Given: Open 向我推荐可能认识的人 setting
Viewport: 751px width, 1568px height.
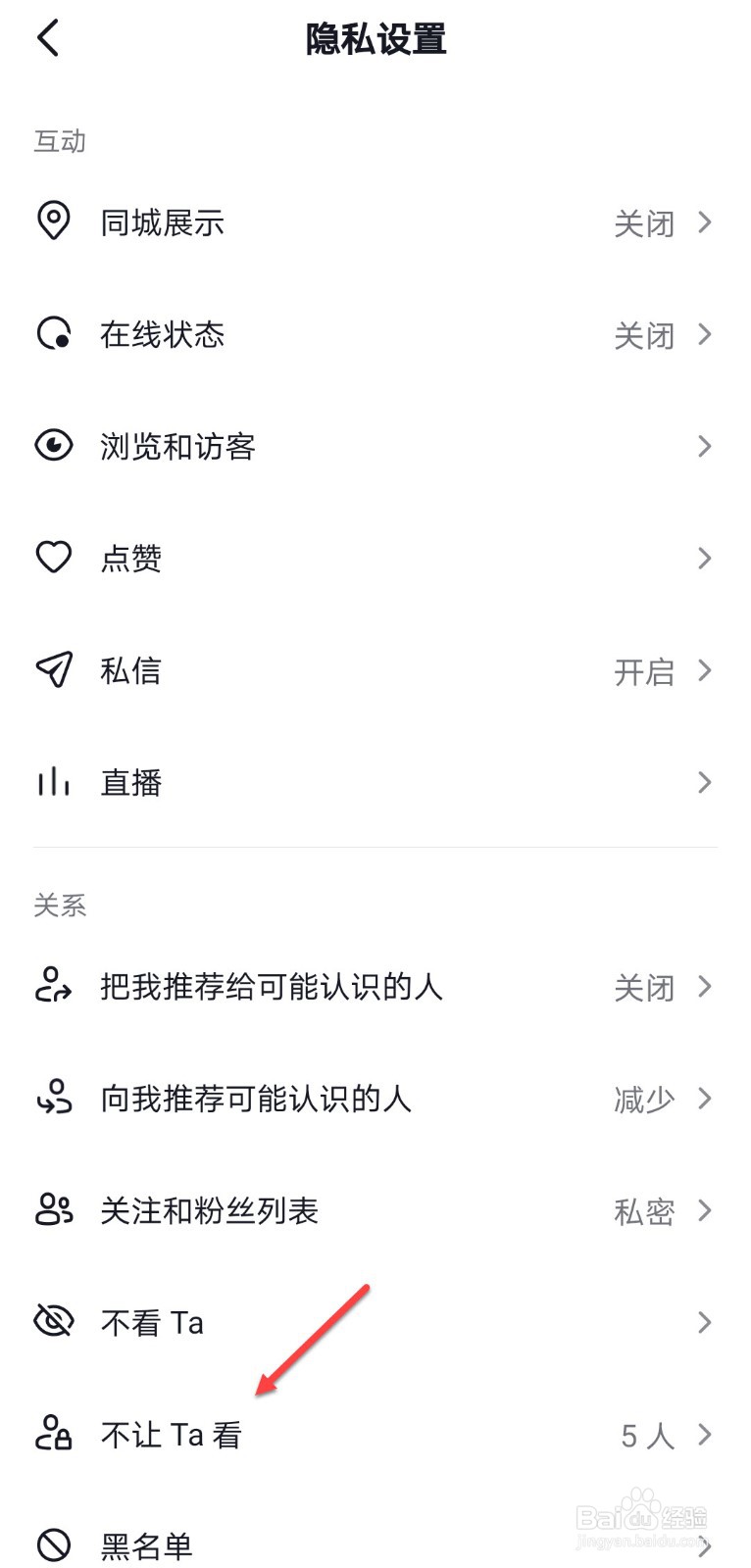Looking at the screenshot, I should tap(375, 1098).
